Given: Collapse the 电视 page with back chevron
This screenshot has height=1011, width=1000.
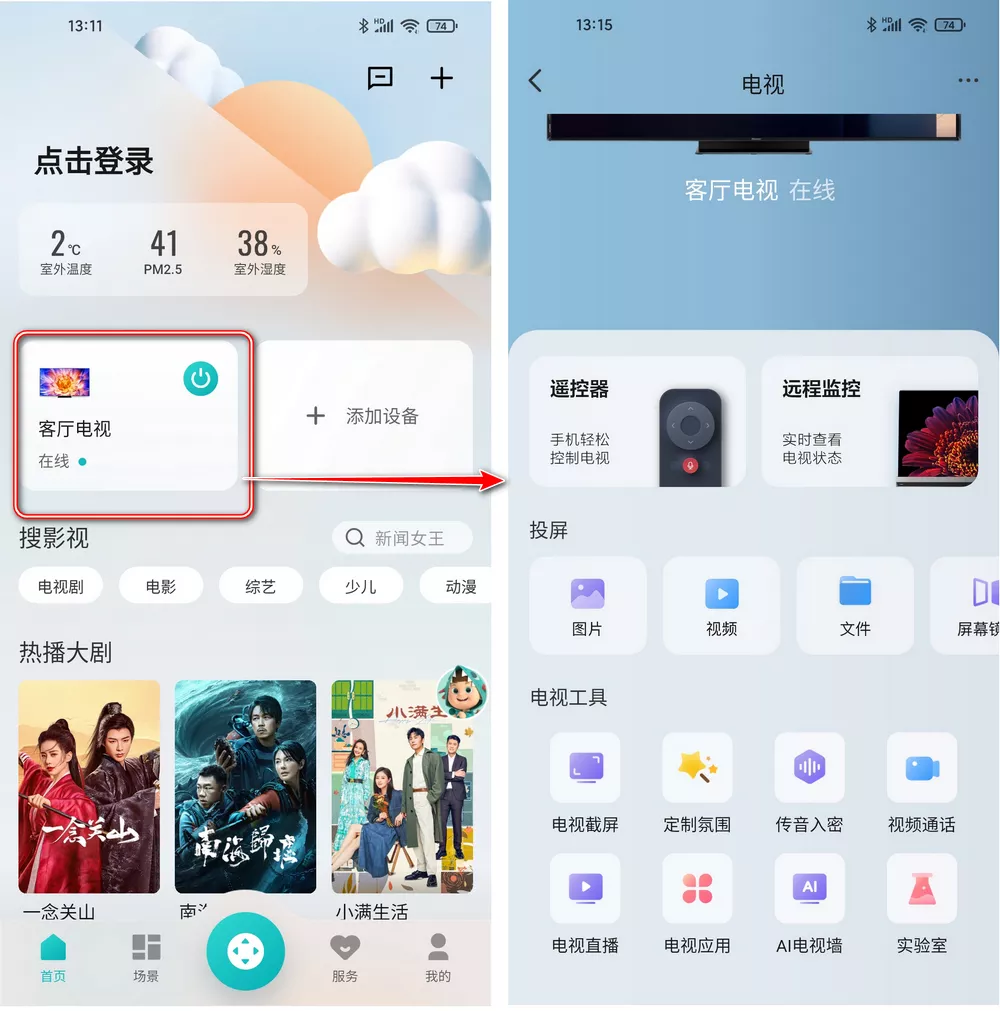Looking at the screenshot, I should click(536, 80).
